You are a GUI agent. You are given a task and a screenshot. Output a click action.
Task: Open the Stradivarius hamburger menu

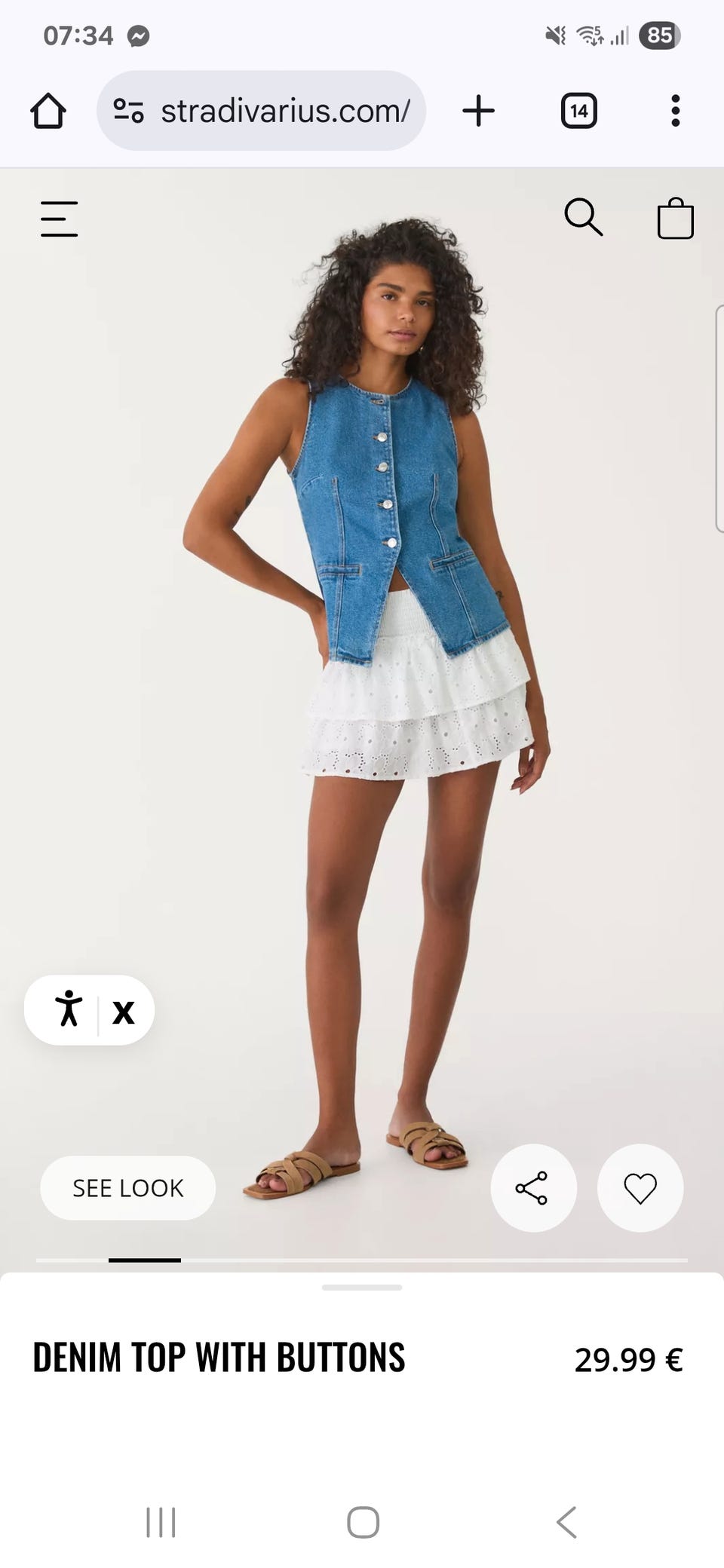[59, 219]
